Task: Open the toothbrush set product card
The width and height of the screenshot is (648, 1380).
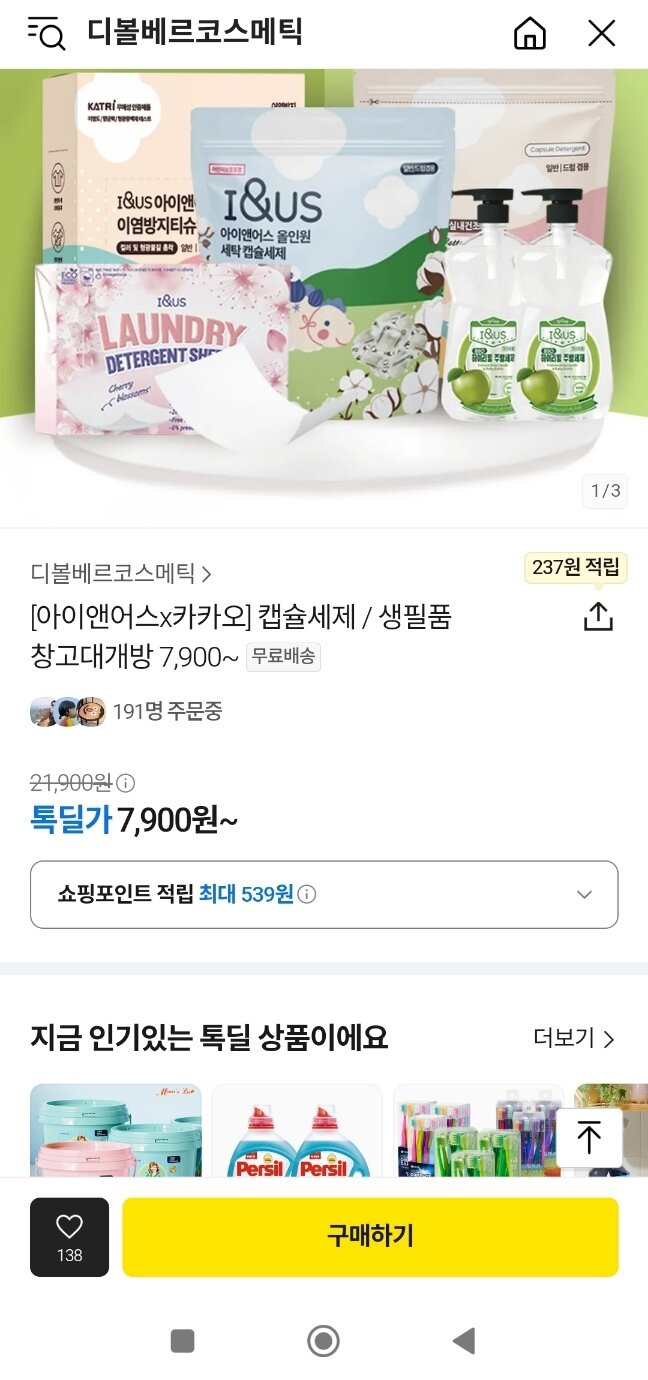Action: [x=478, y=1130]
